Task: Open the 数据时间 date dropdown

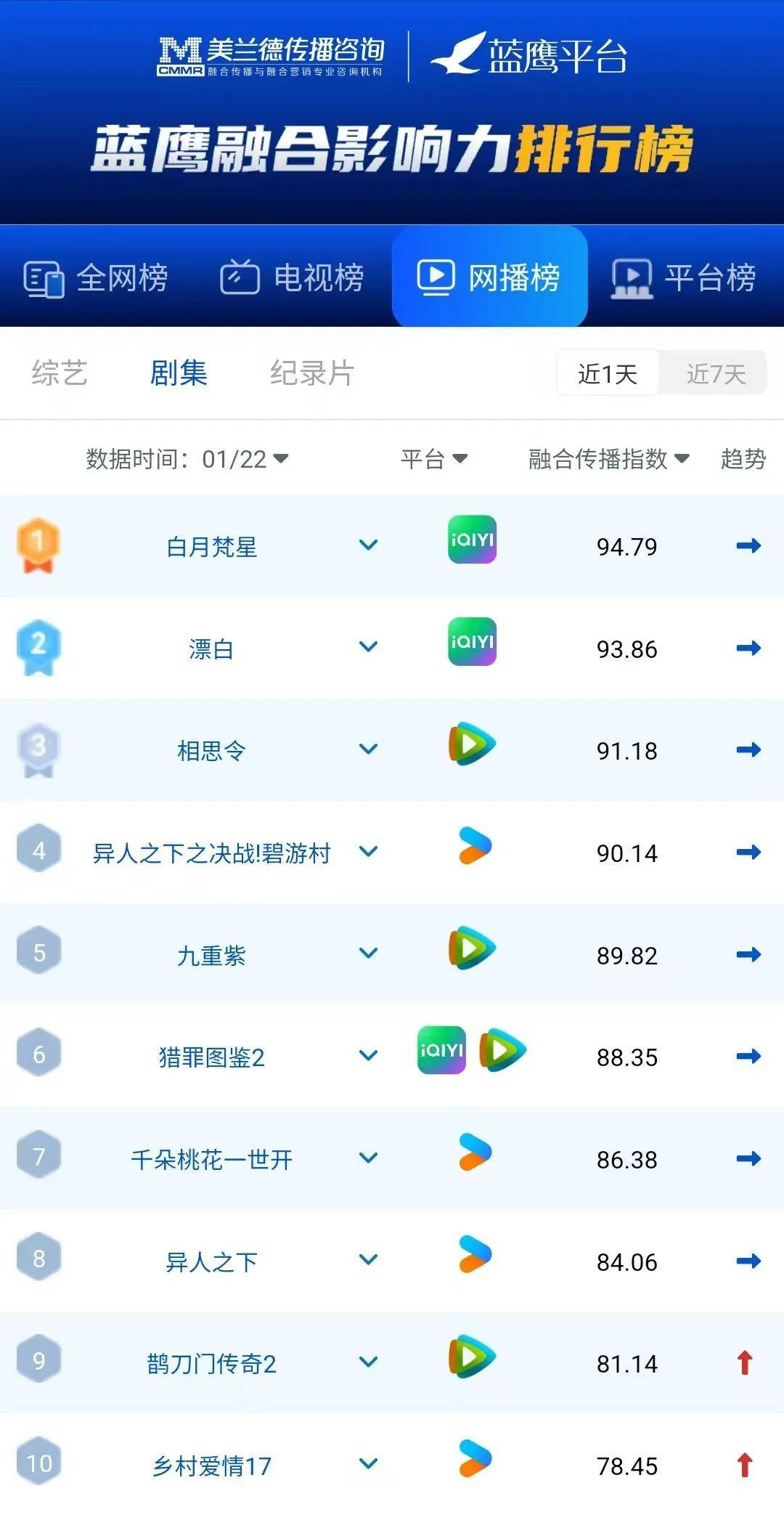Action: coord(187,459)
